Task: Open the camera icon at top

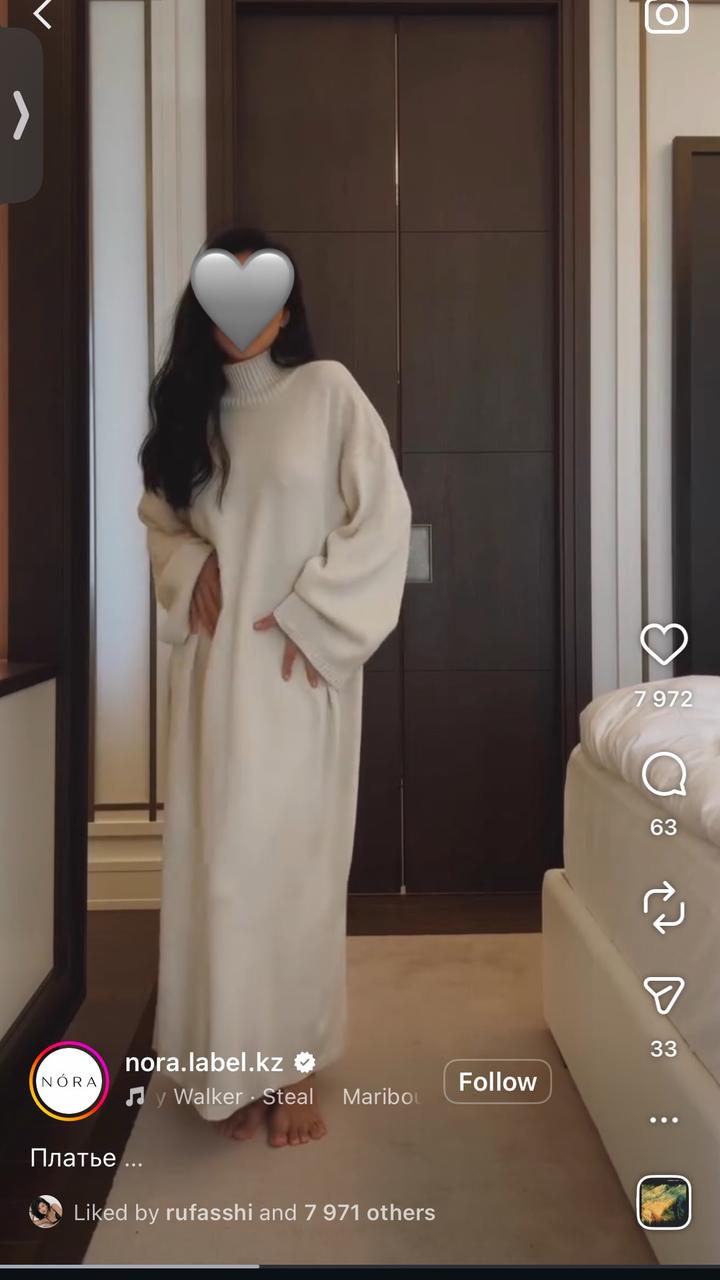Action: click(x=666, y=15)
